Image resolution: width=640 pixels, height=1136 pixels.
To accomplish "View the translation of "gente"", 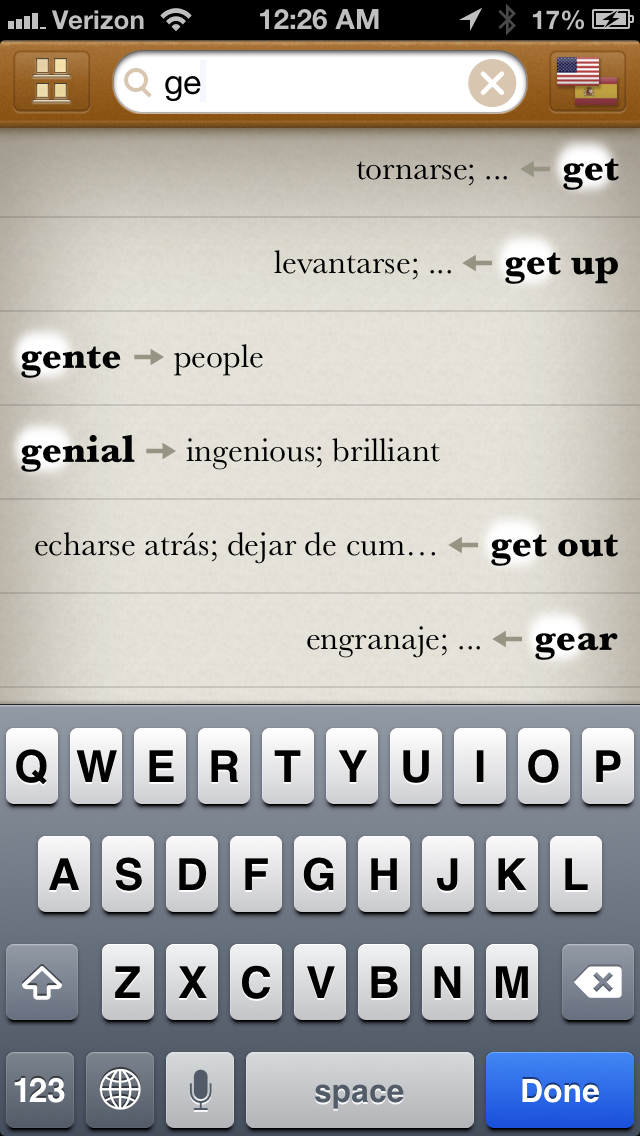I will click(x=320, y=358).
